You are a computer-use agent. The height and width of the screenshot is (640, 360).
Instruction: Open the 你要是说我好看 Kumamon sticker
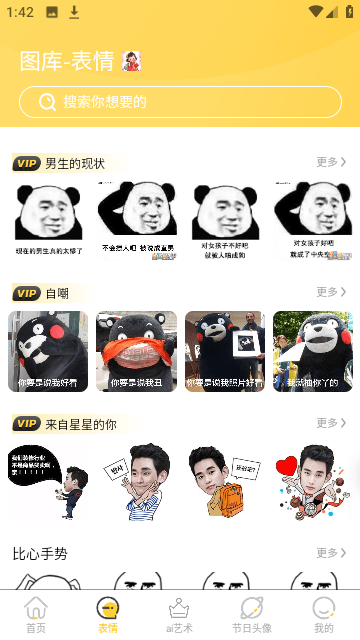click(x=48, y=351)
